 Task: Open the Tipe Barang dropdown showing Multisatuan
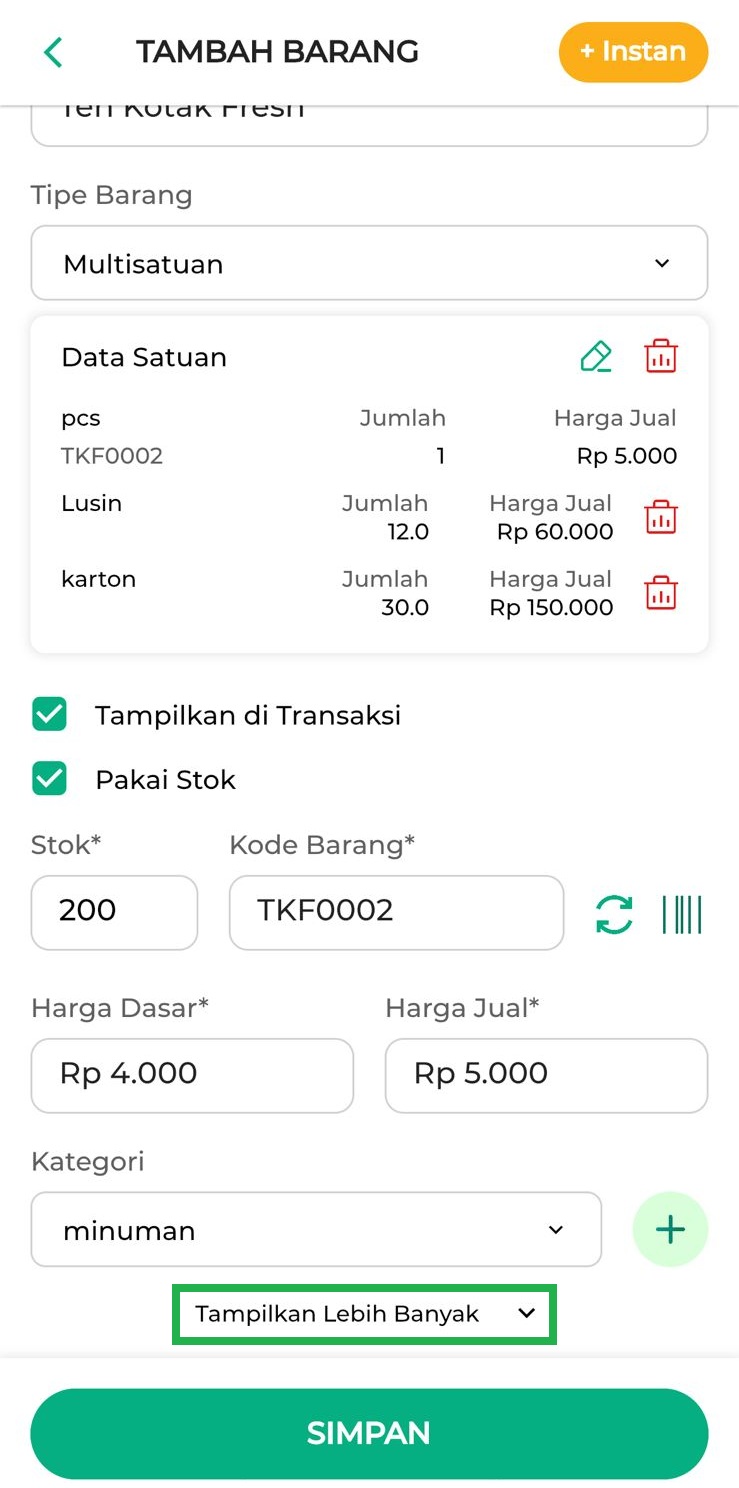click(369, 263)
